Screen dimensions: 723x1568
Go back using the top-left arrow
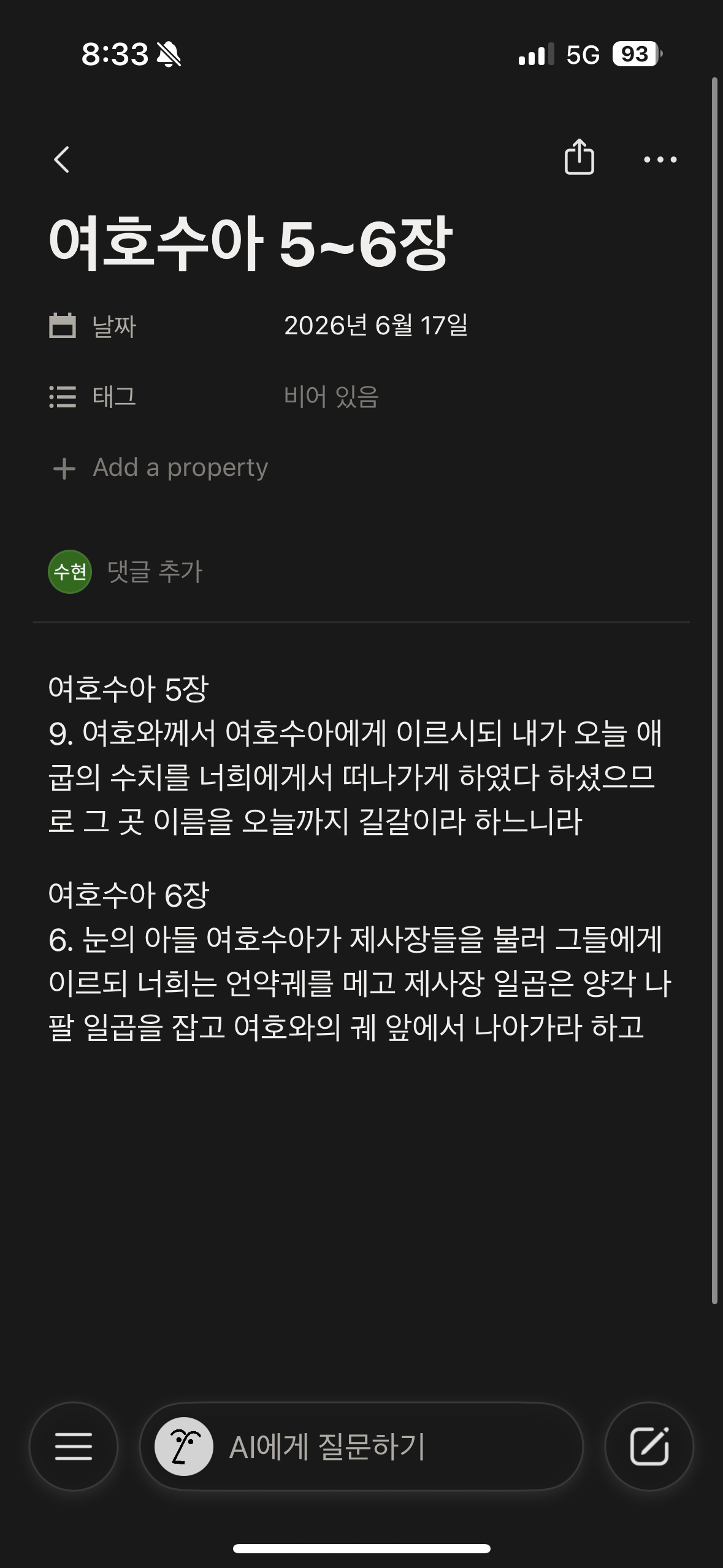pyautogui.click(x=61, y=159)
